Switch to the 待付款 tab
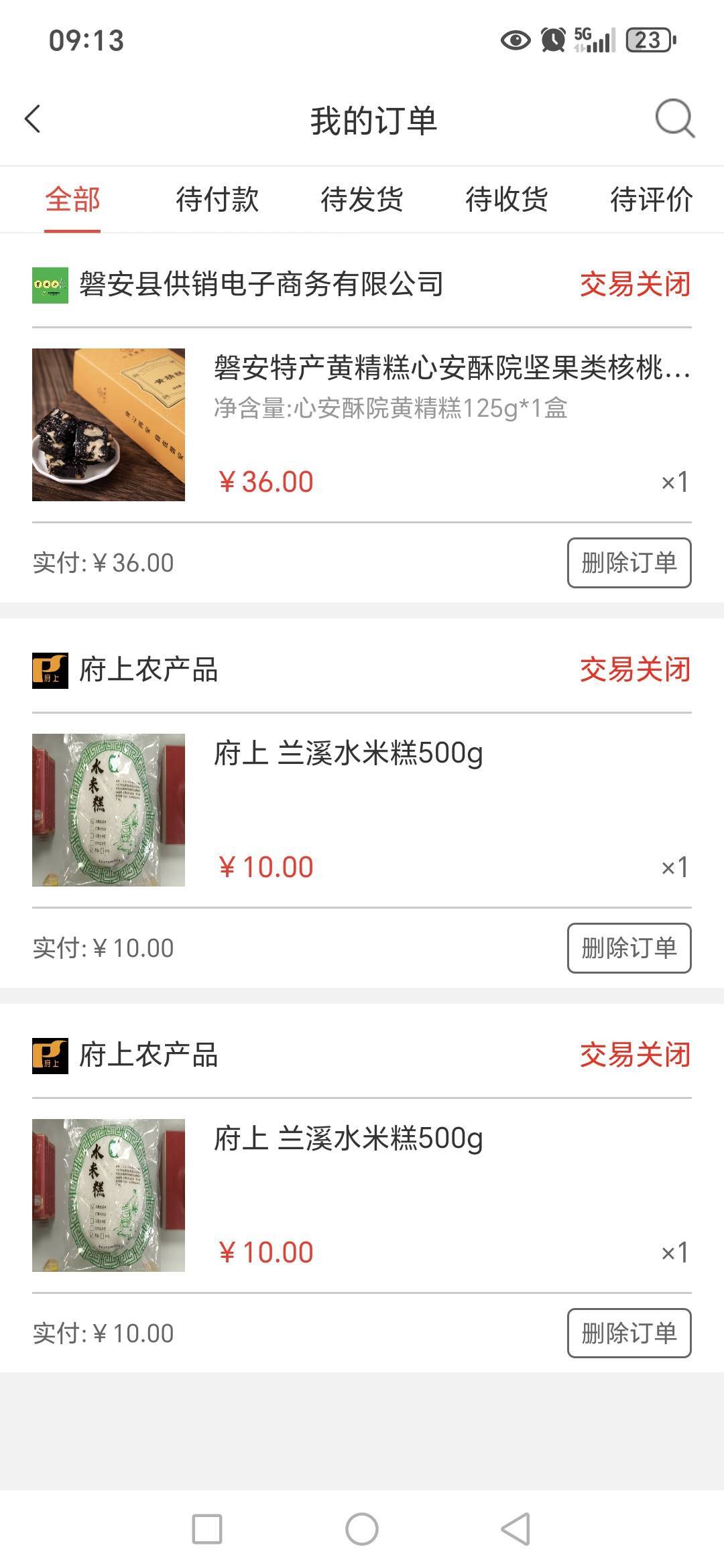Screen dimensions: 724x1568 coord(217,200)
